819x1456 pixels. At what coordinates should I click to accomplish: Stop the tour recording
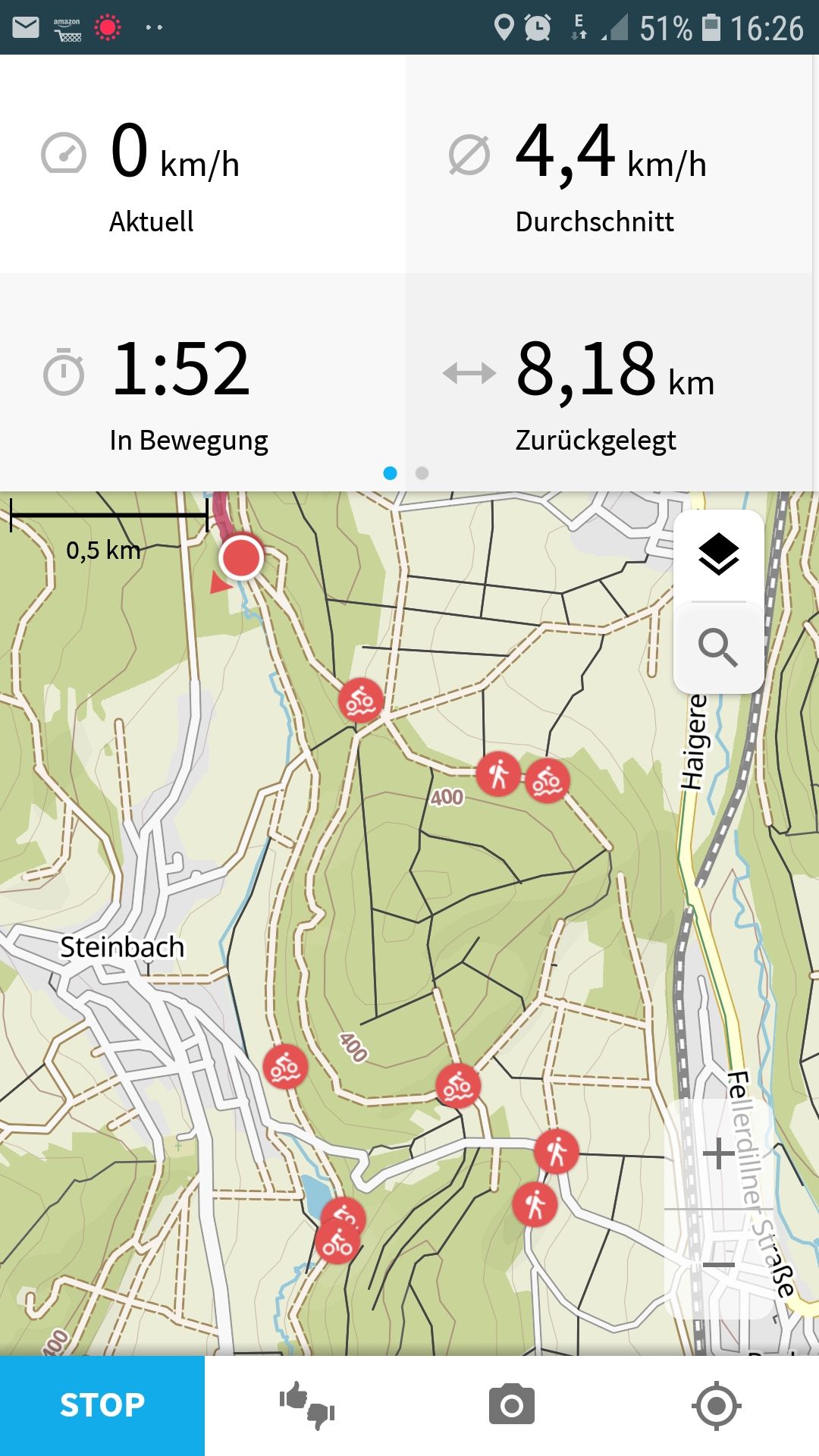(x=102, y=1405)
